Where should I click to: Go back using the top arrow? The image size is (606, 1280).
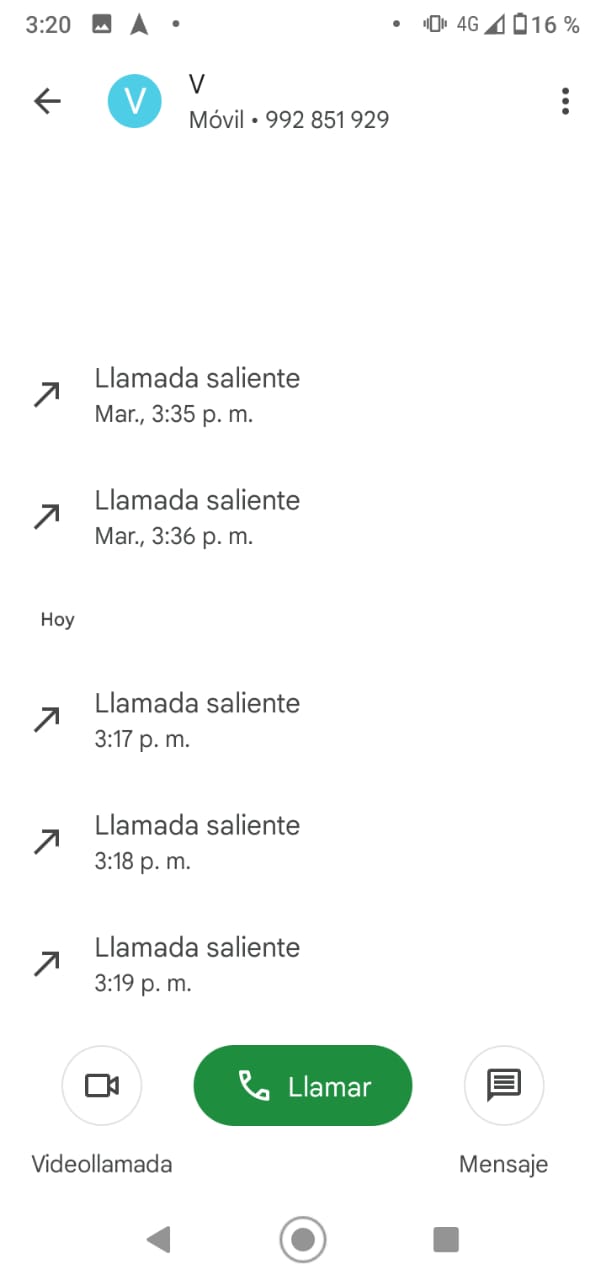pos(47,101)
